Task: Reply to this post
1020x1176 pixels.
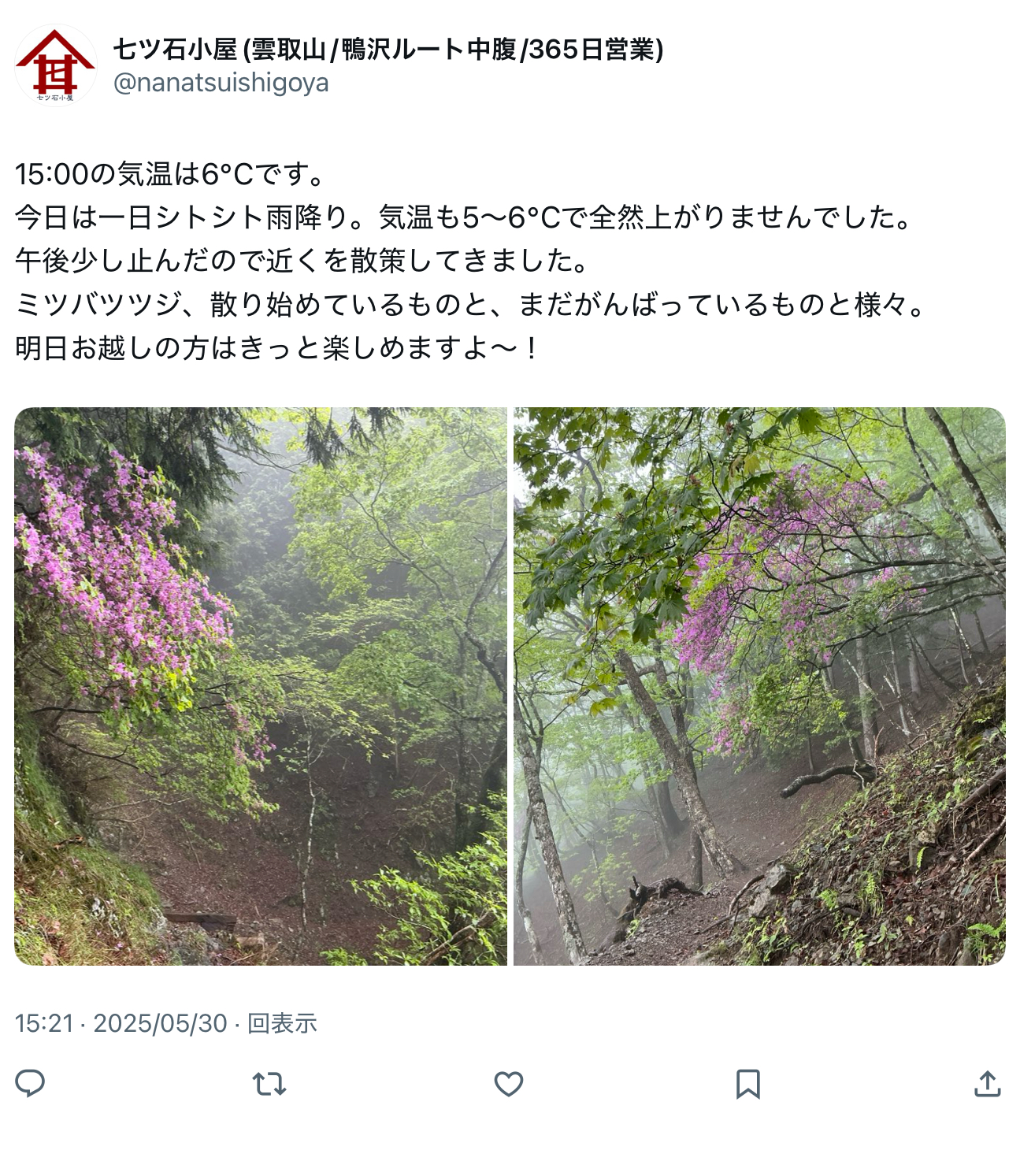Action: [30, 1084]
